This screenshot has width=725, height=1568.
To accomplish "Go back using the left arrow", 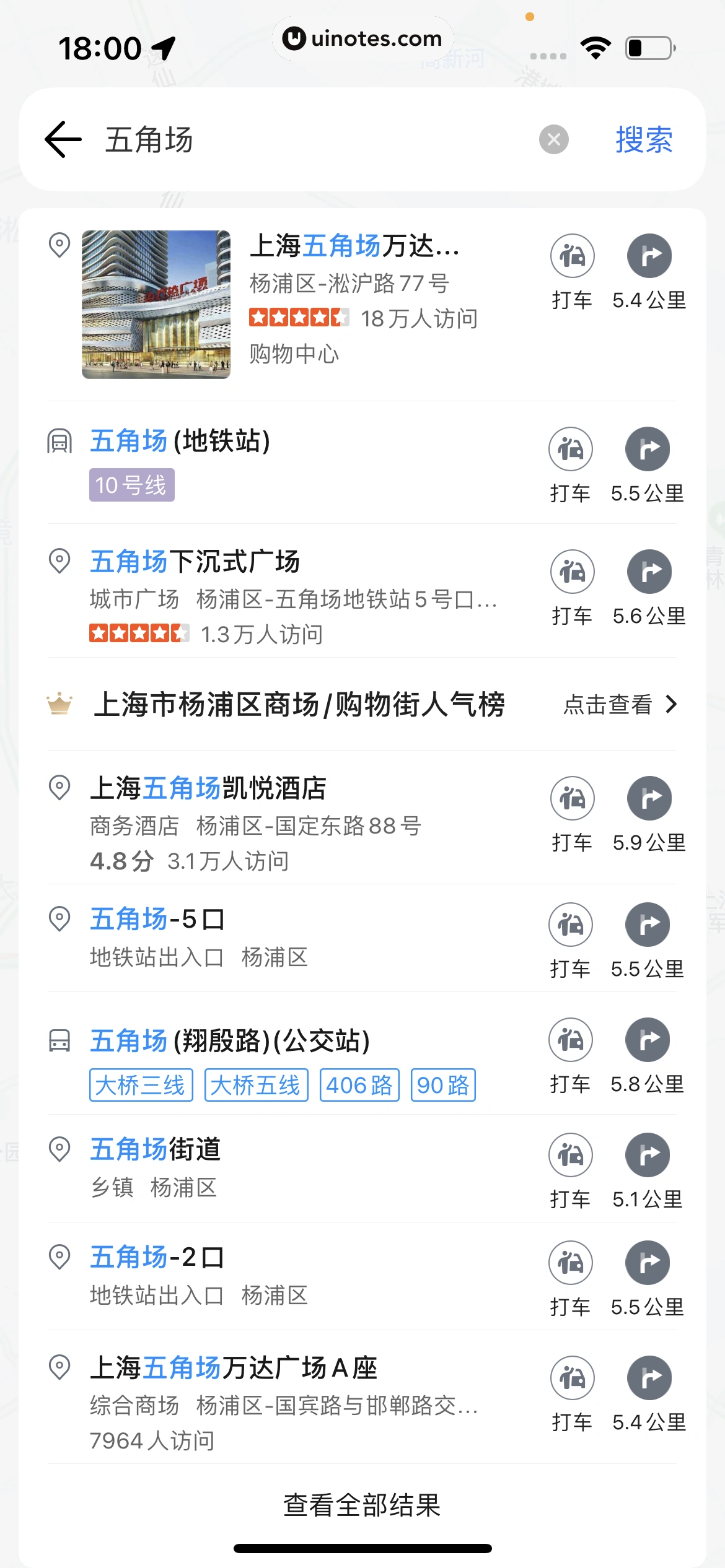I will click(x=63, y=139).
